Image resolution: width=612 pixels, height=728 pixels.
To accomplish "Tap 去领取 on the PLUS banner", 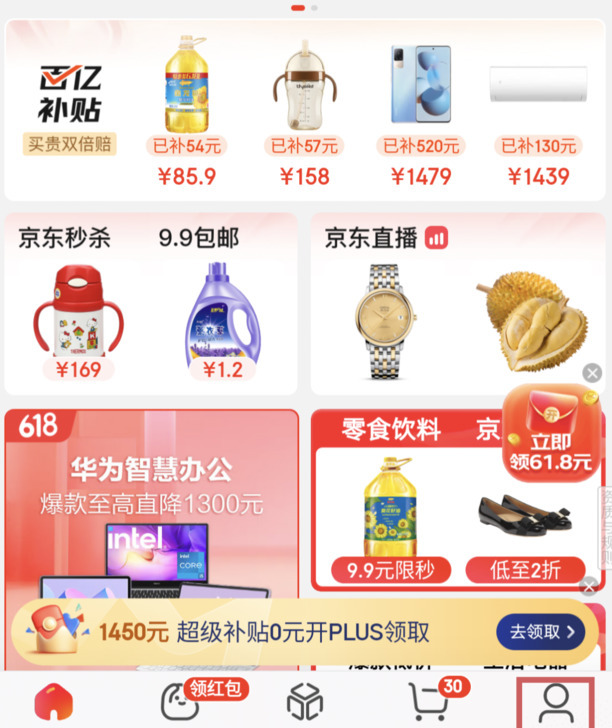I will [x=542, y=631].
